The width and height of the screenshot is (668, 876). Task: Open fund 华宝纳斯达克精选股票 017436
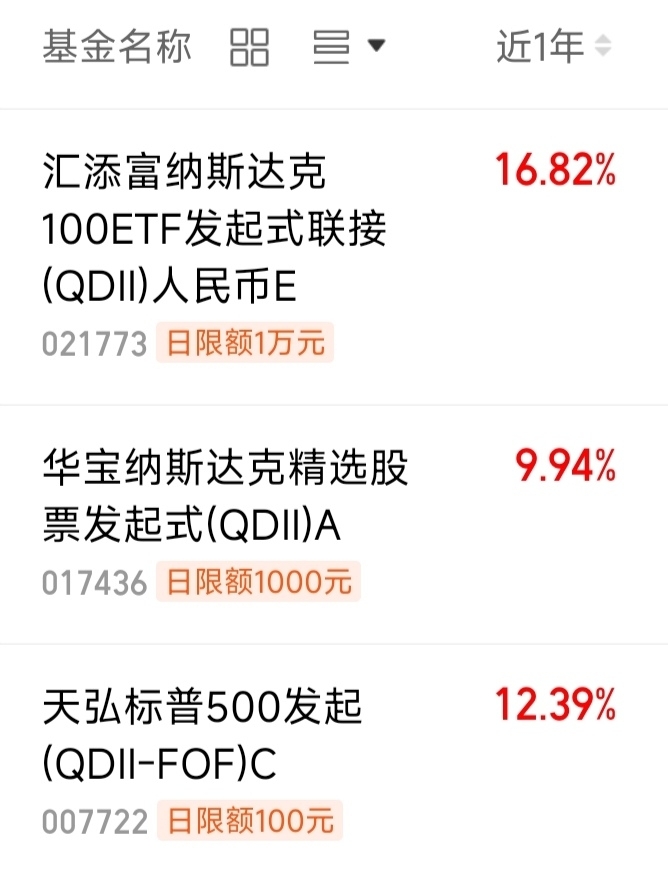click(x=334, y=524)
